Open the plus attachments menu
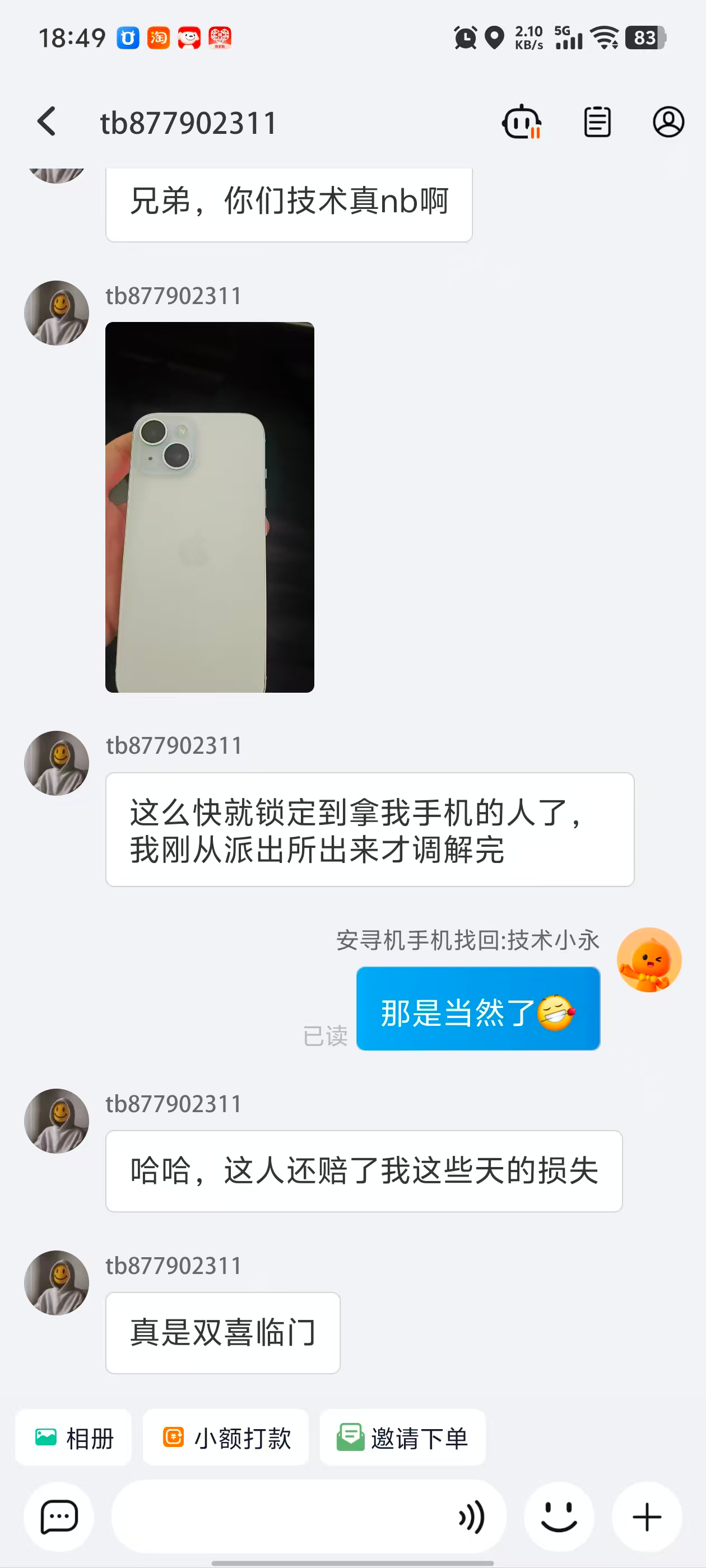The height and width of the screenshot is (1568, 706). [x=647, y=1517]
